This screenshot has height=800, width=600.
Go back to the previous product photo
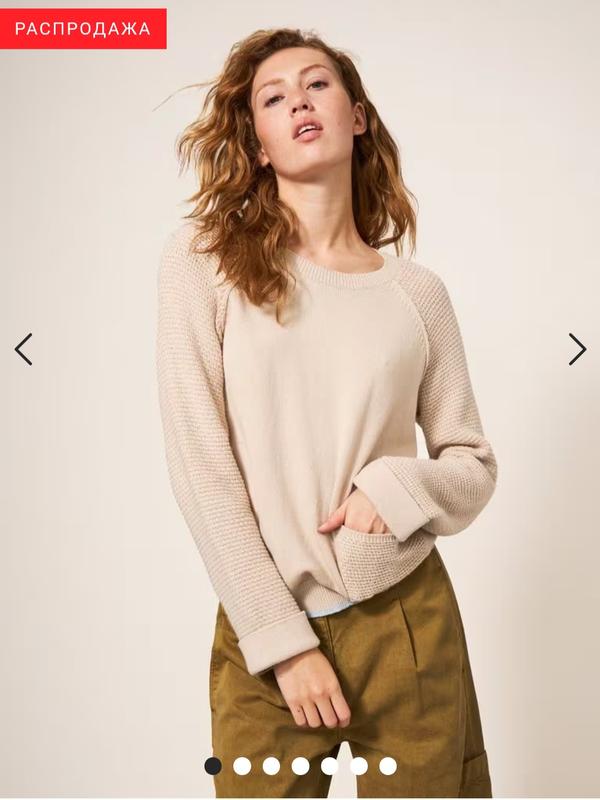coord(23,349)
